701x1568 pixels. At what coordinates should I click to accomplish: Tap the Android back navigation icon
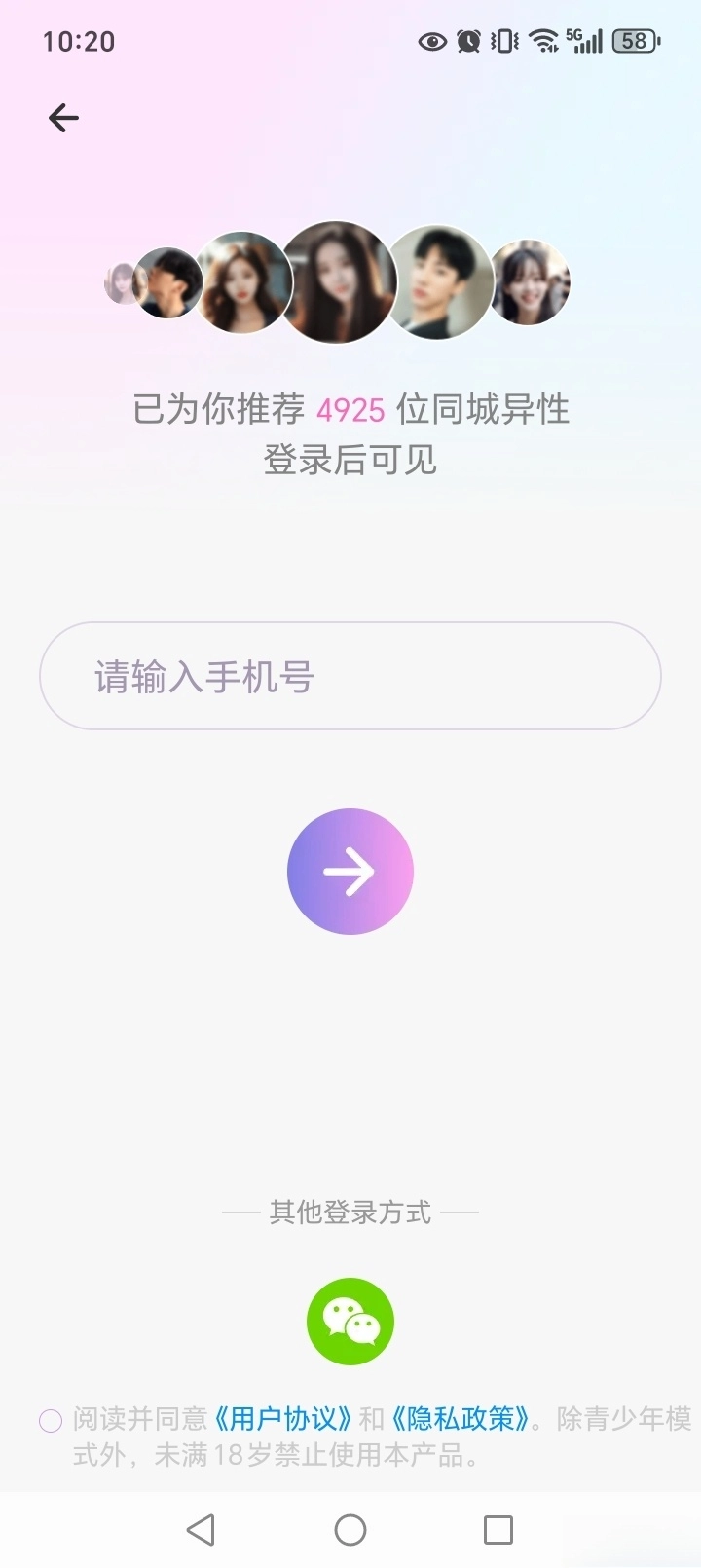point(201,1529)
